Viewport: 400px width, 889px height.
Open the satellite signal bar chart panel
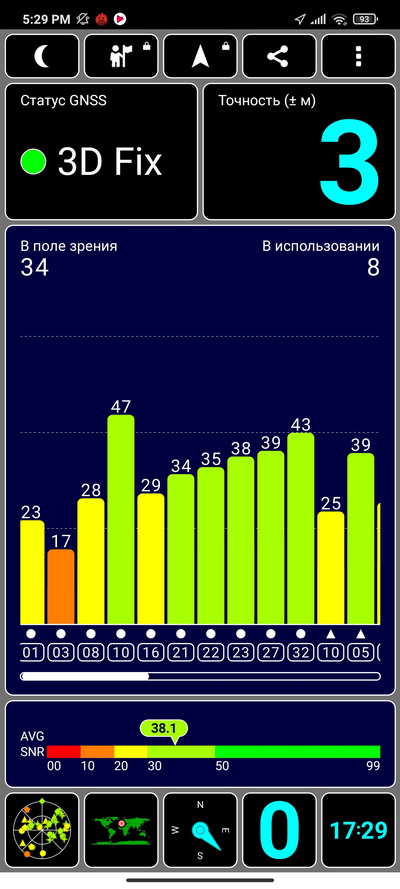coord(200,460)
